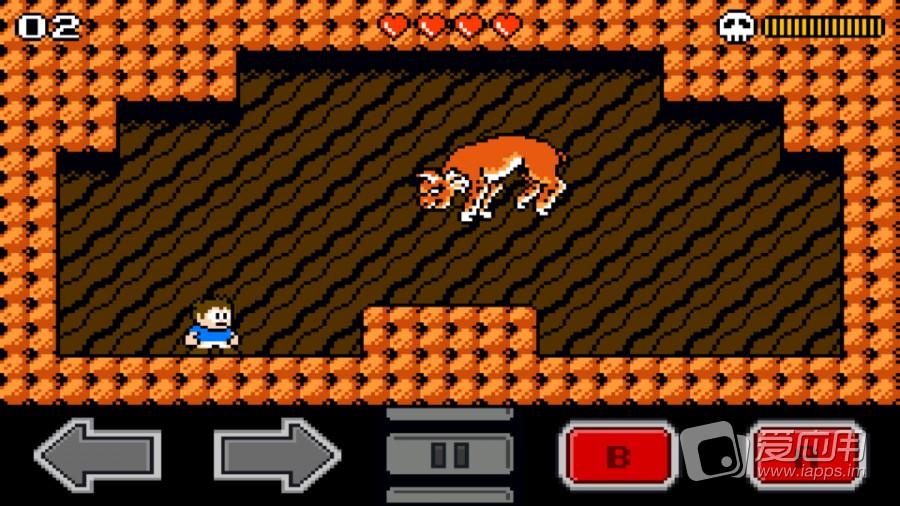900x506 pixels.
Task: Move the character right with the right arrow
Action: pyautogui.click(x=277, y=455)
